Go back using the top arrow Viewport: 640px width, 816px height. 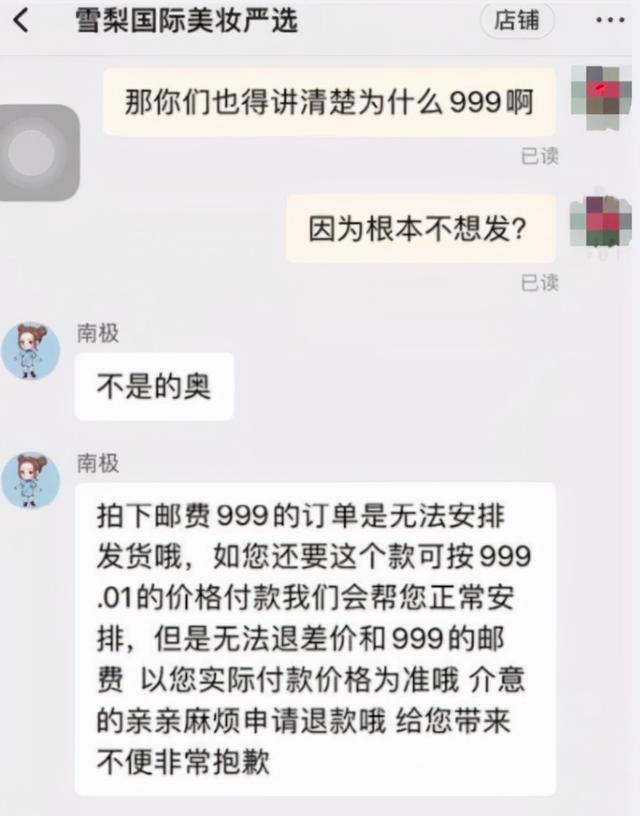coord(21,19)
